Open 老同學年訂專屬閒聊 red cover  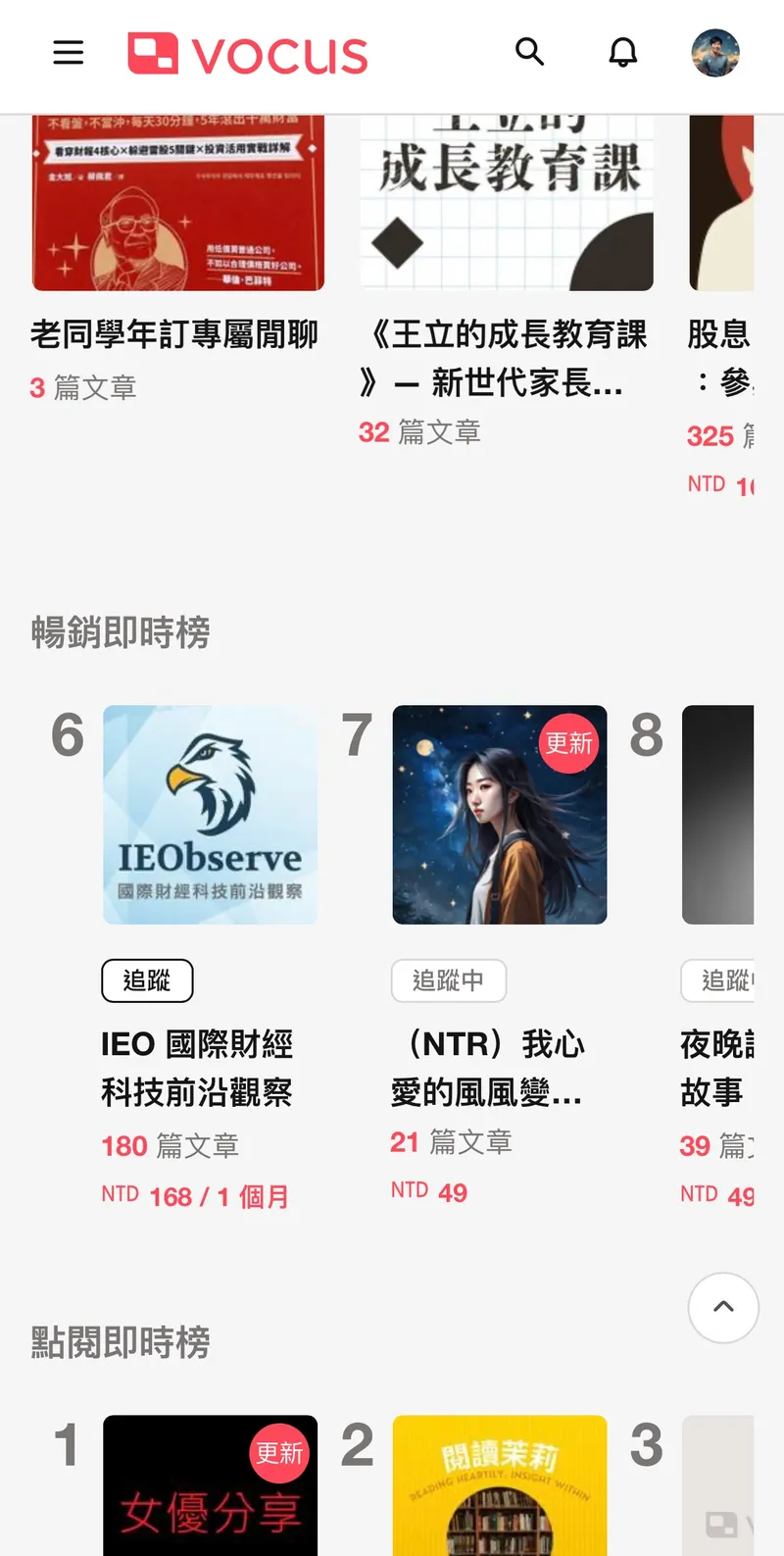point(178,203)
